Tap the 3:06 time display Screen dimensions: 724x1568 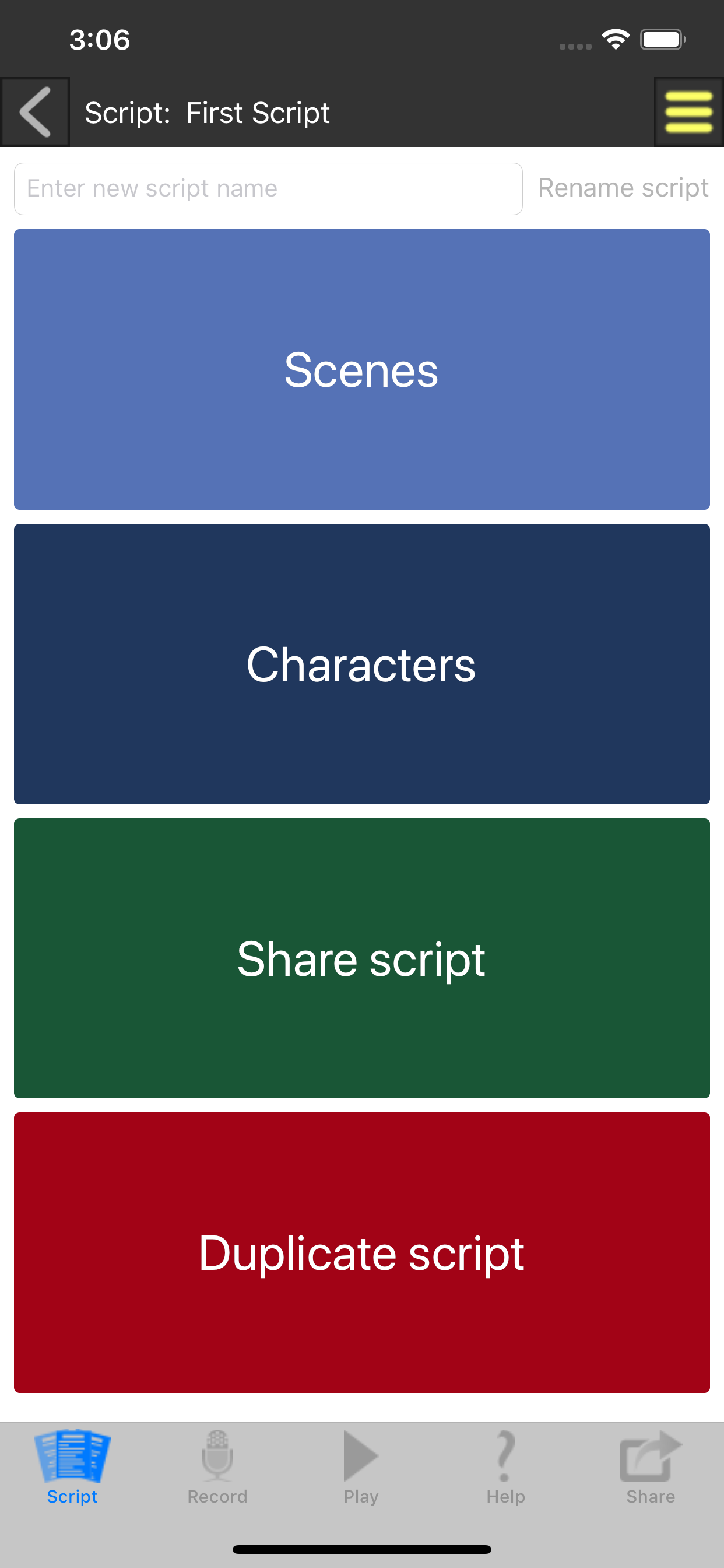point(99,38)
